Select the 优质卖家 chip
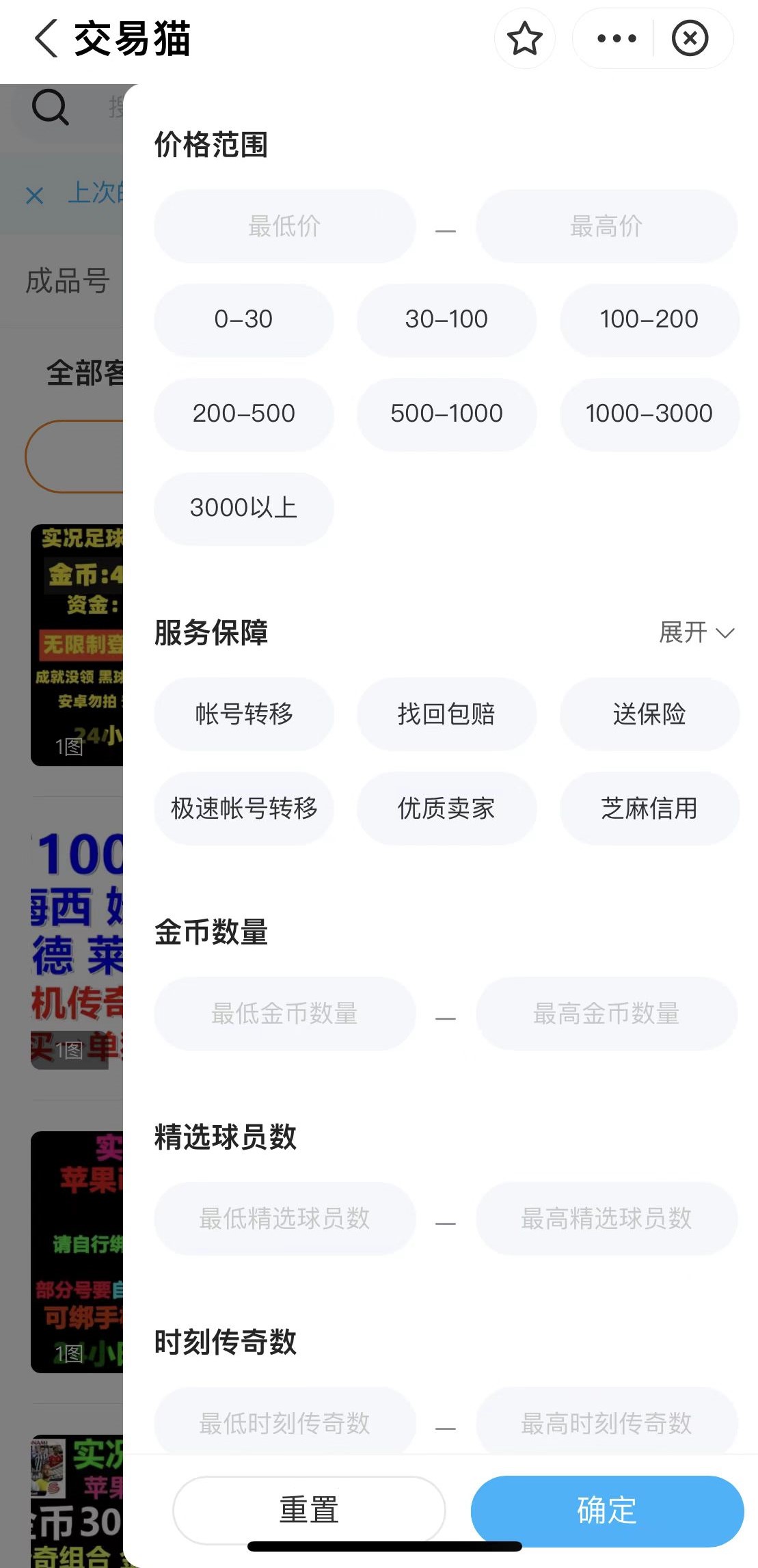The width and height of the screenshot is (758, 1568). 446,808
